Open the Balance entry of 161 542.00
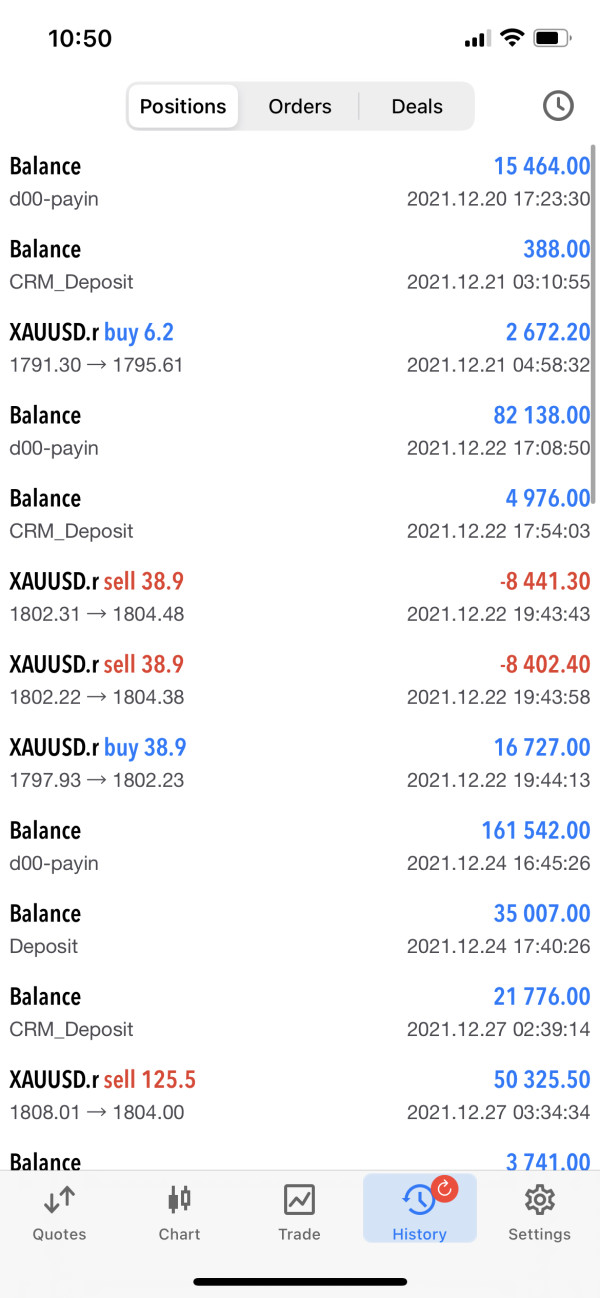 point(300,846)
